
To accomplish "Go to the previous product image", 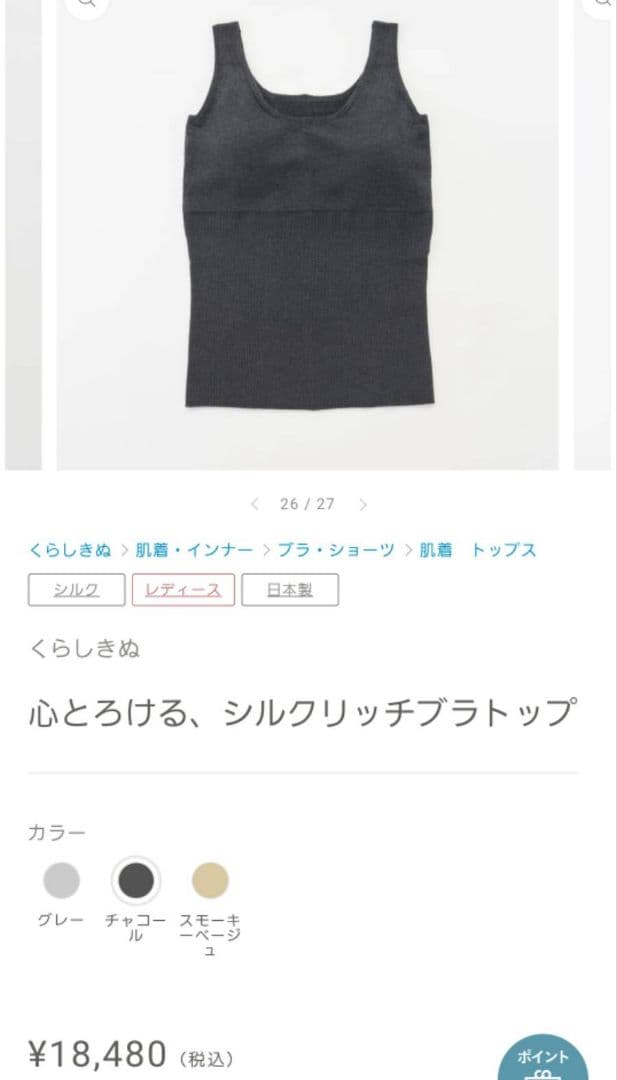I will point(255,504).
